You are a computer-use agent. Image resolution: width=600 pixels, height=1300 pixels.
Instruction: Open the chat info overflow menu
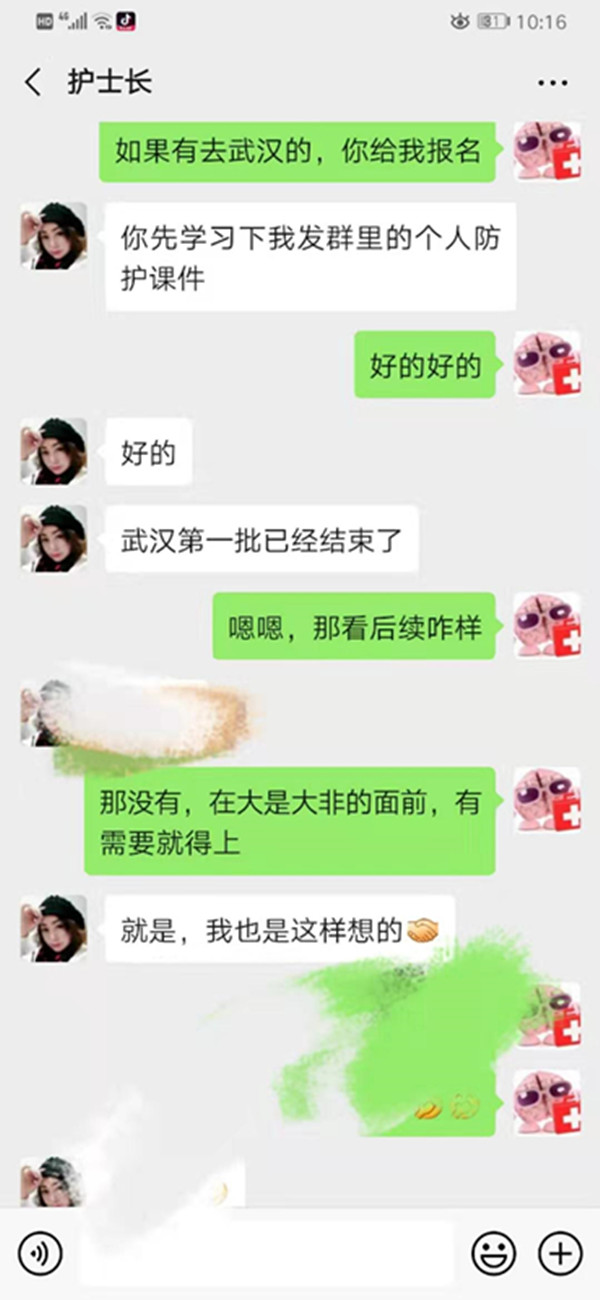(552, 82)
